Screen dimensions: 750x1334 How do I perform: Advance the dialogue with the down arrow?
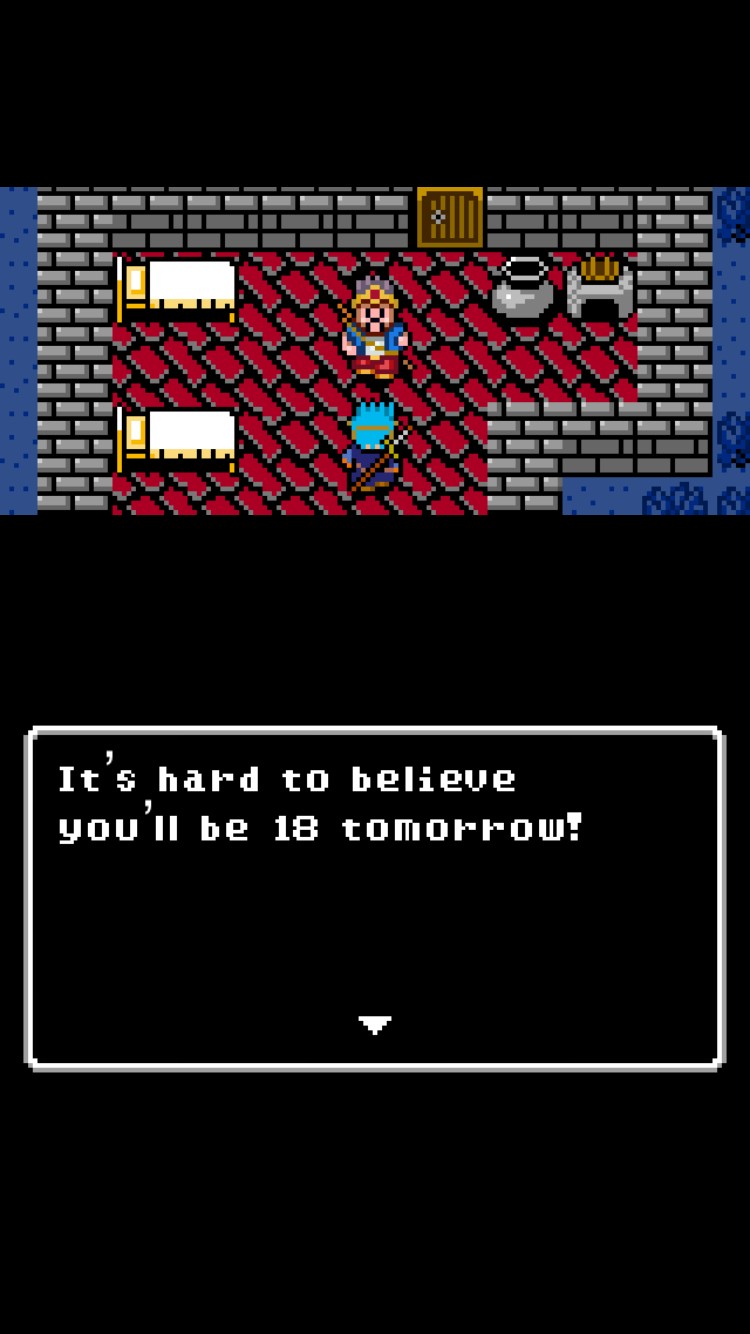(x=375, y=1024)
